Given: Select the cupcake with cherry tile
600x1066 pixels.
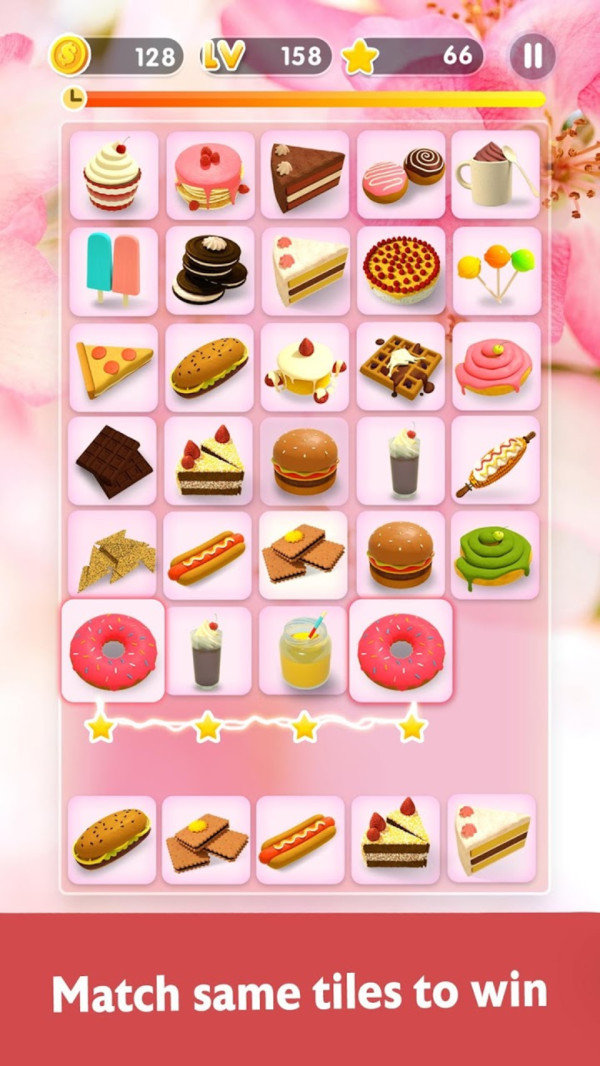Looking at the screenshot, I should tap(112, 174).
